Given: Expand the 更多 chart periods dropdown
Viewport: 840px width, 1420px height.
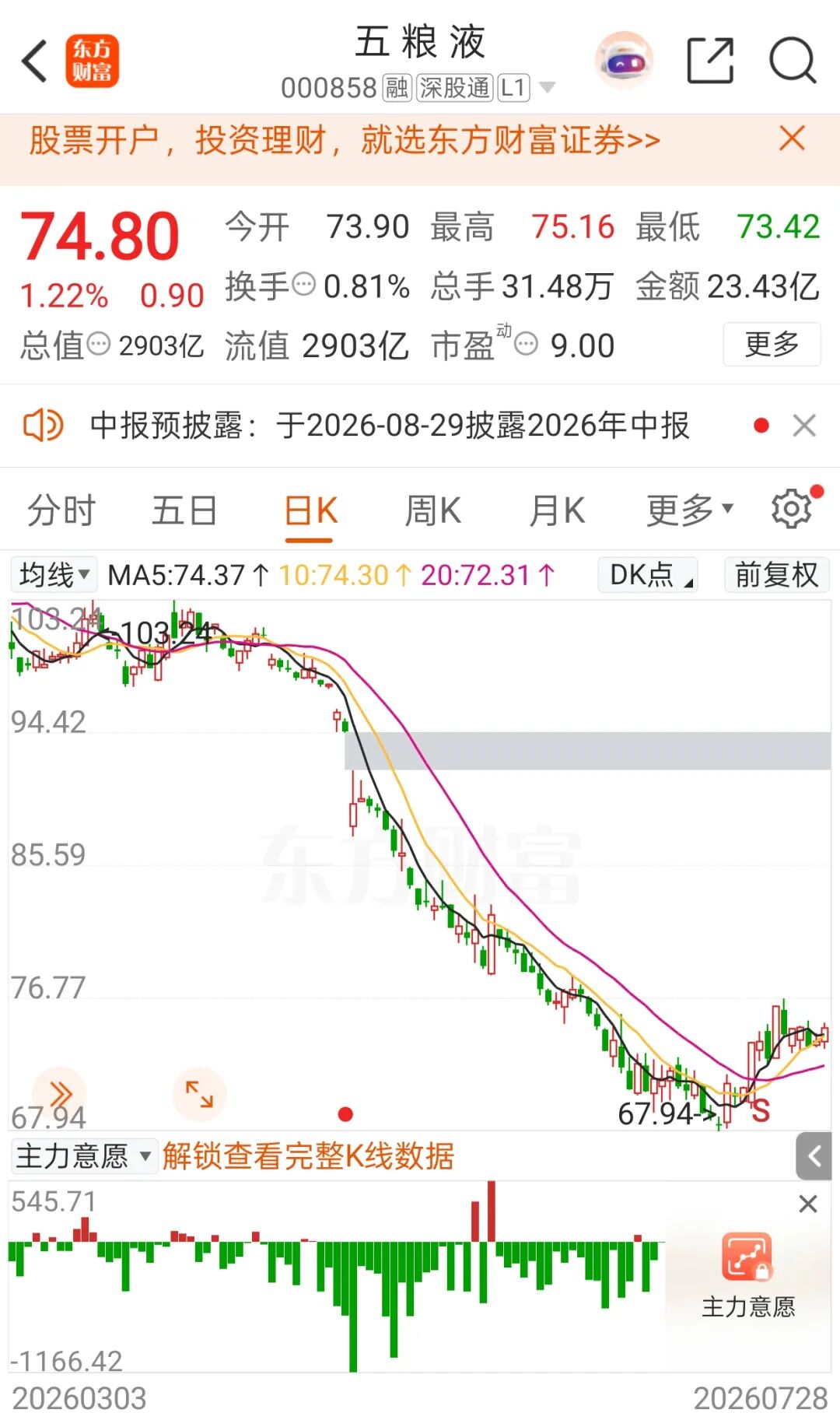Looking at the screenshot, I should click(x=690, y=511).
